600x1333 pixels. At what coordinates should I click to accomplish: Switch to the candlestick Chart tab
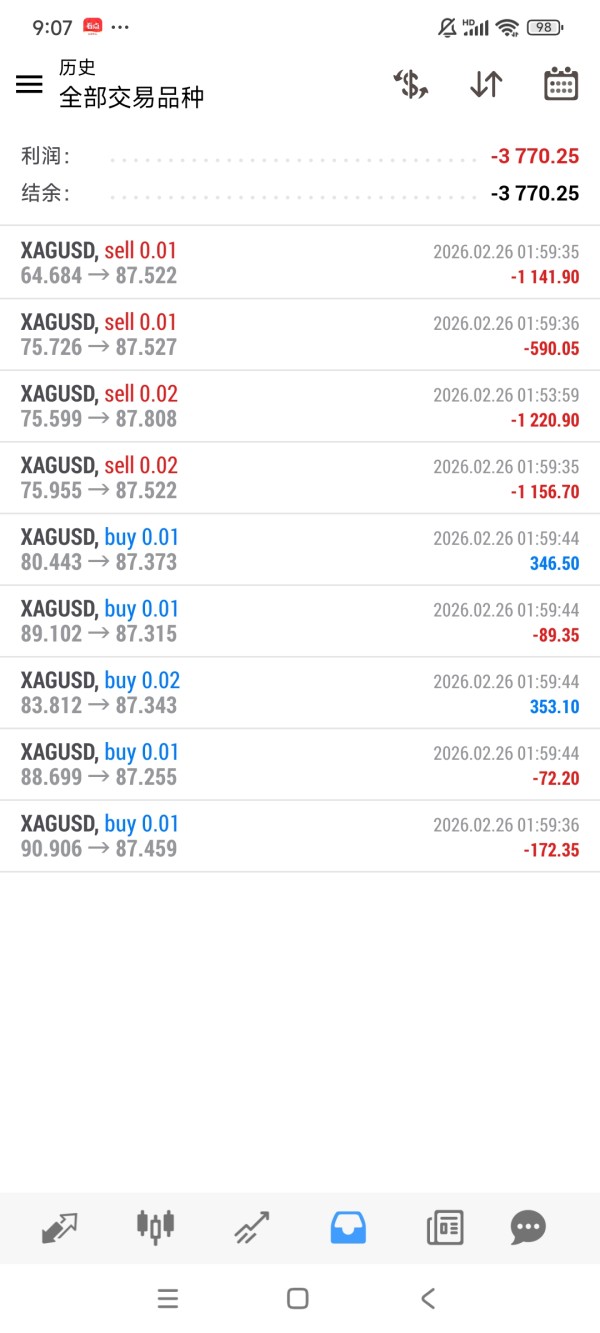click(x=155, y=1227)
